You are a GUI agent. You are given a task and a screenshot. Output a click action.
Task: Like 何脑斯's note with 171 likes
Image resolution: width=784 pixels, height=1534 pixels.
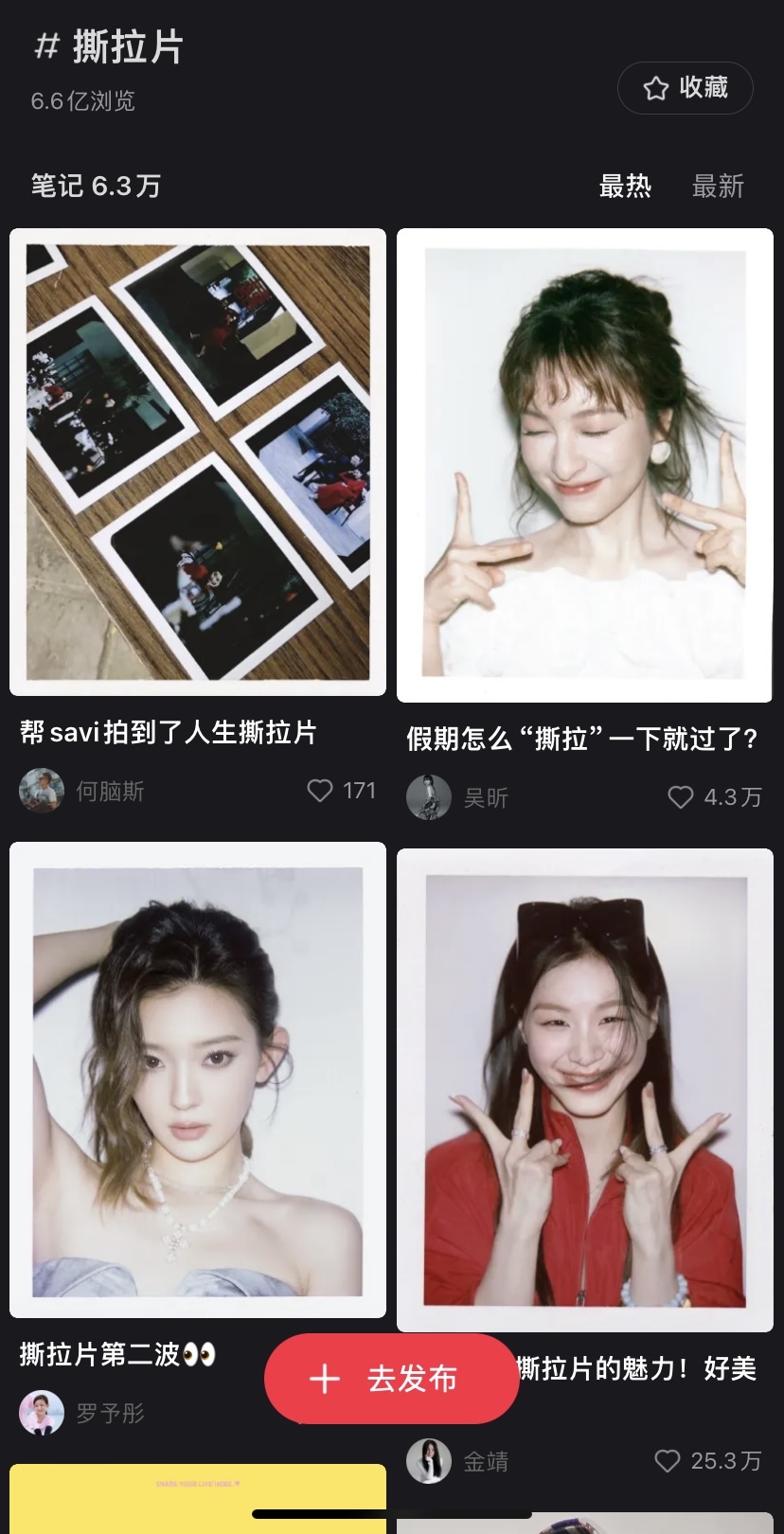[320, 791]
